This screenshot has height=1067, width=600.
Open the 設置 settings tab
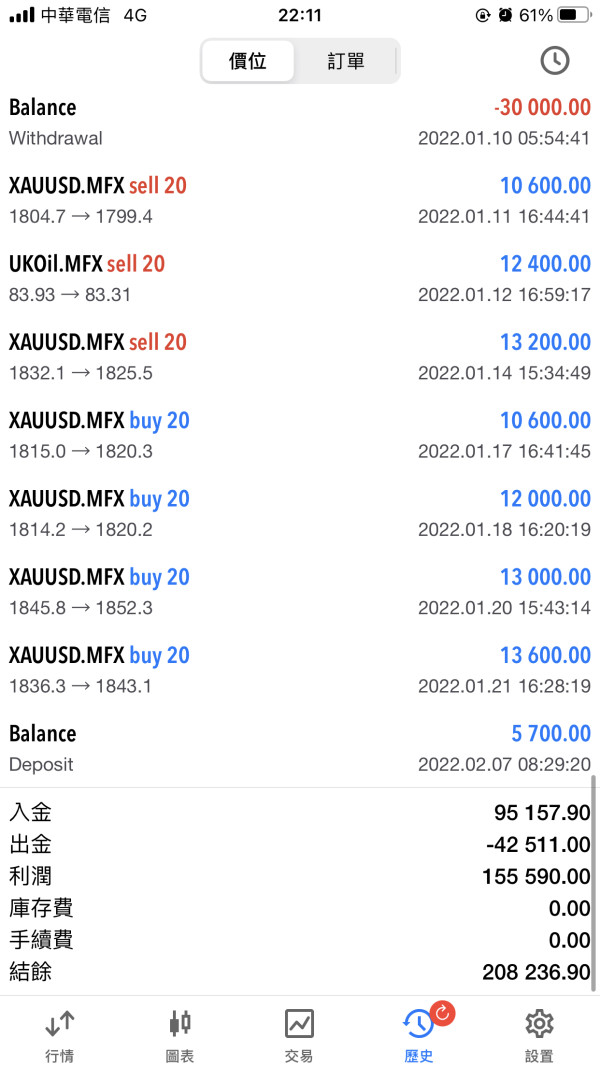click(539, 1034)
